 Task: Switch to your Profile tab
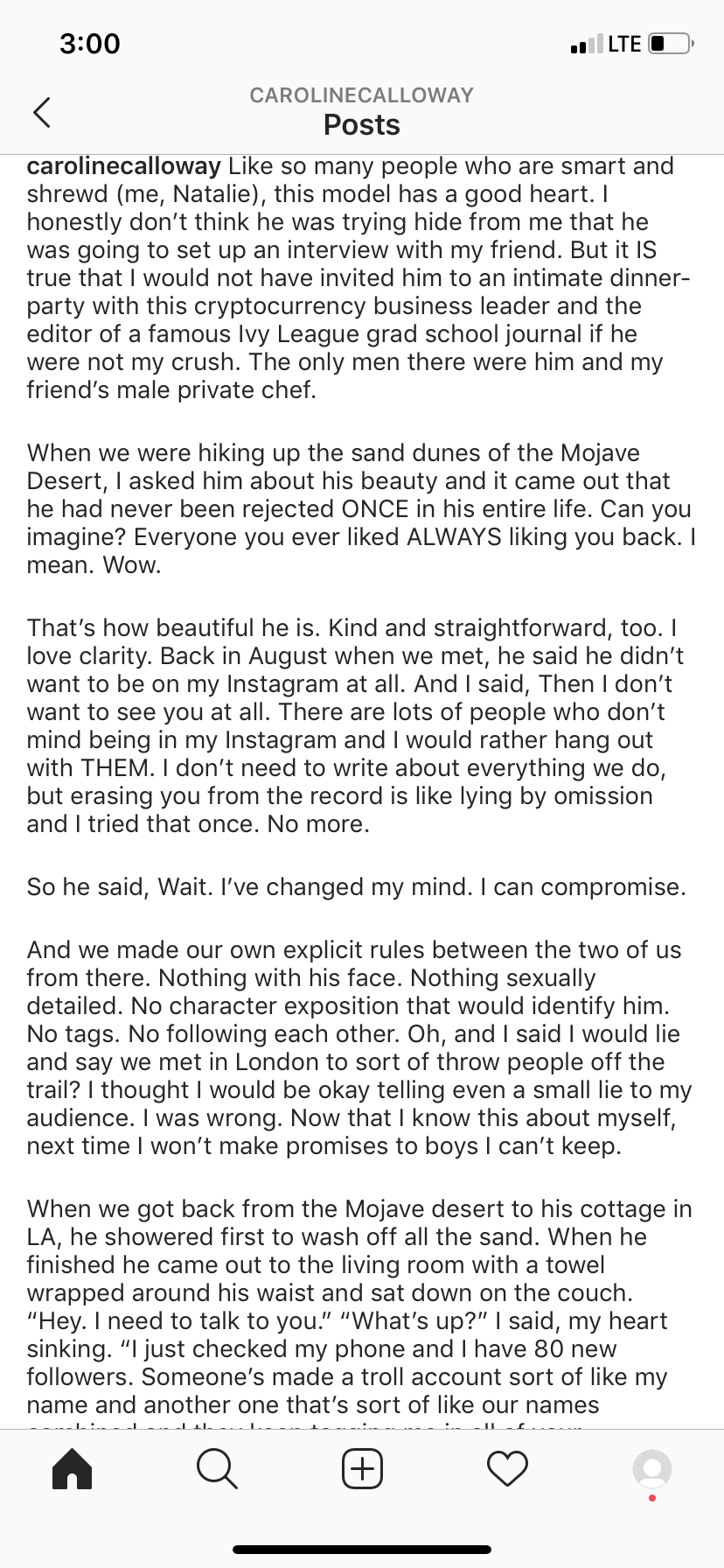pyautogui.click(x=652, y=1469)
